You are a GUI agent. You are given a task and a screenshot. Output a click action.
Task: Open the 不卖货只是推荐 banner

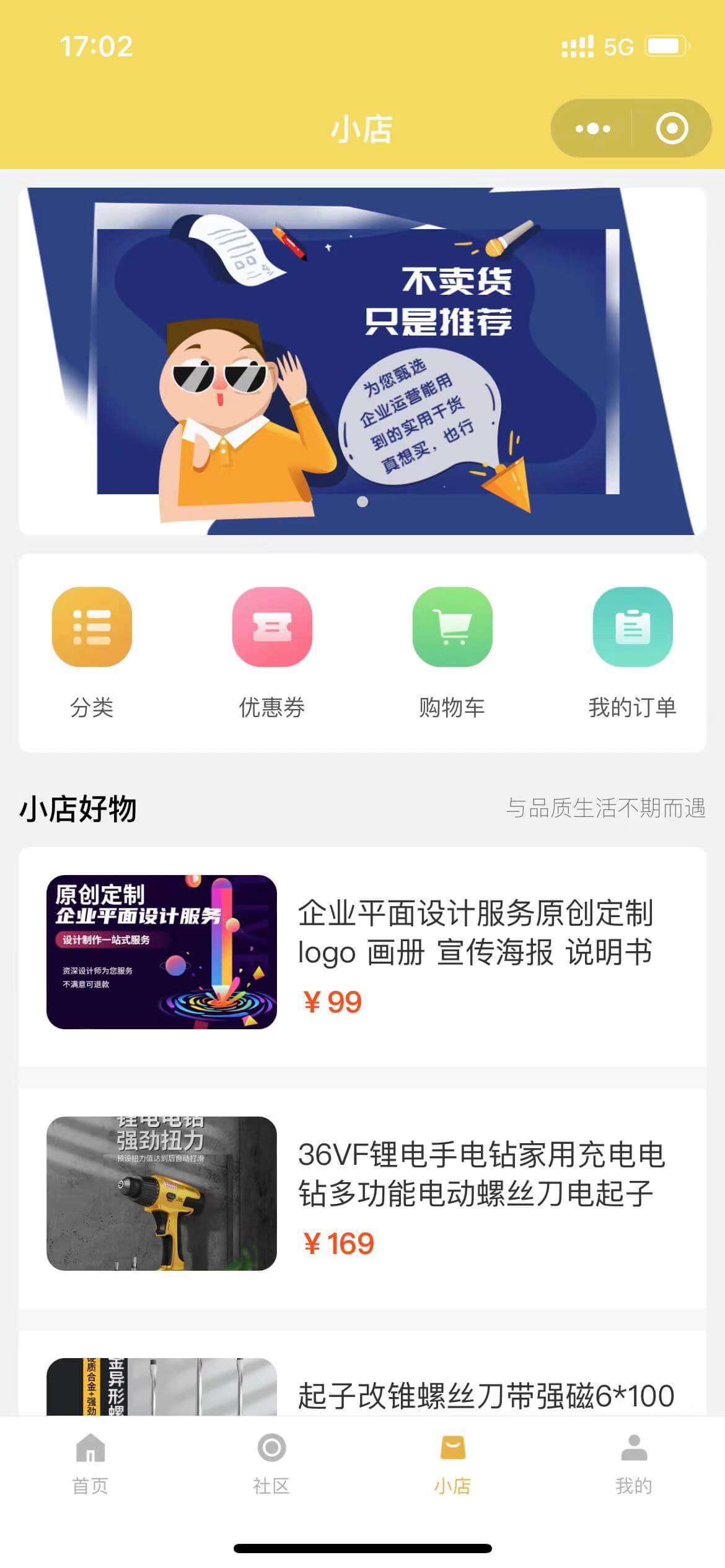click(362, 361)
